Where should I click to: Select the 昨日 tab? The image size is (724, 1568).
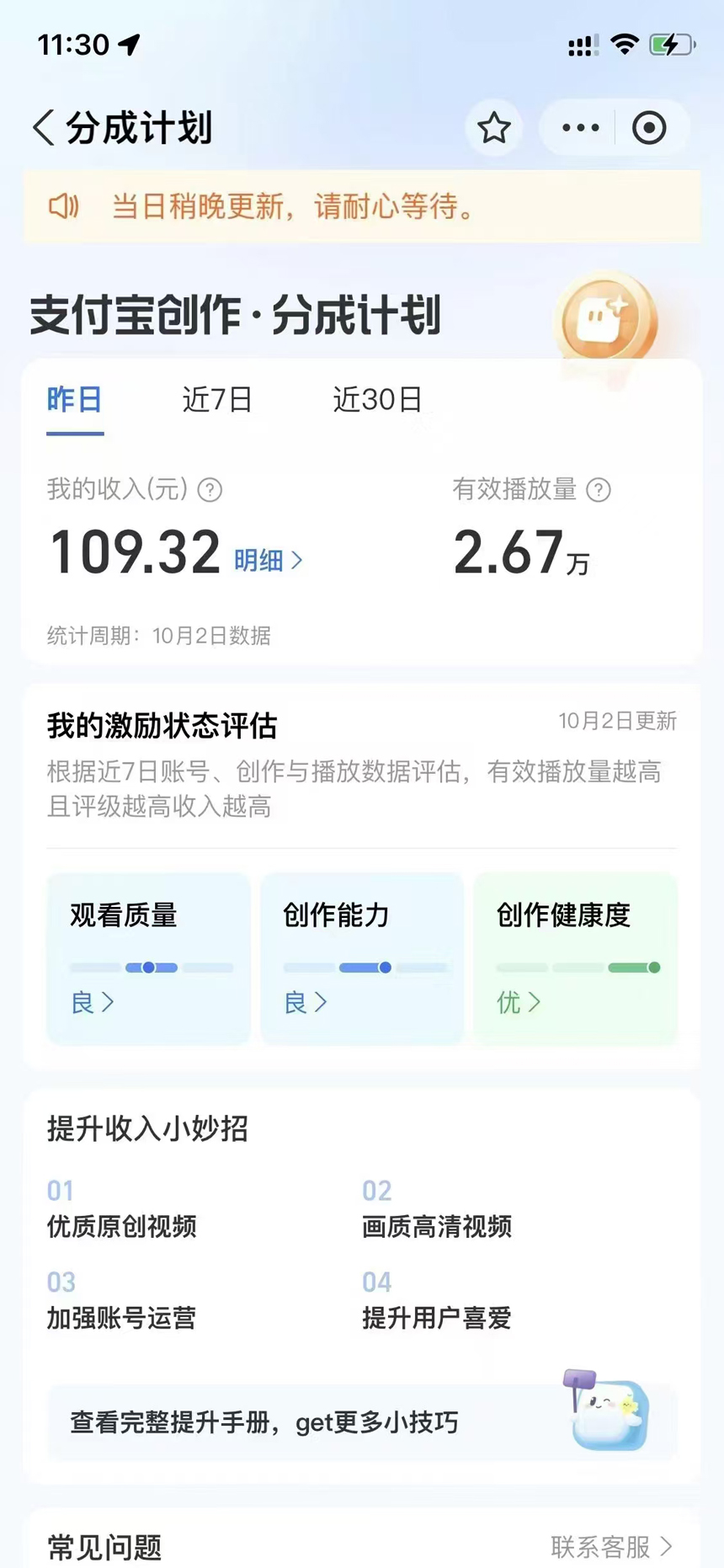click(x=75, y=400)
